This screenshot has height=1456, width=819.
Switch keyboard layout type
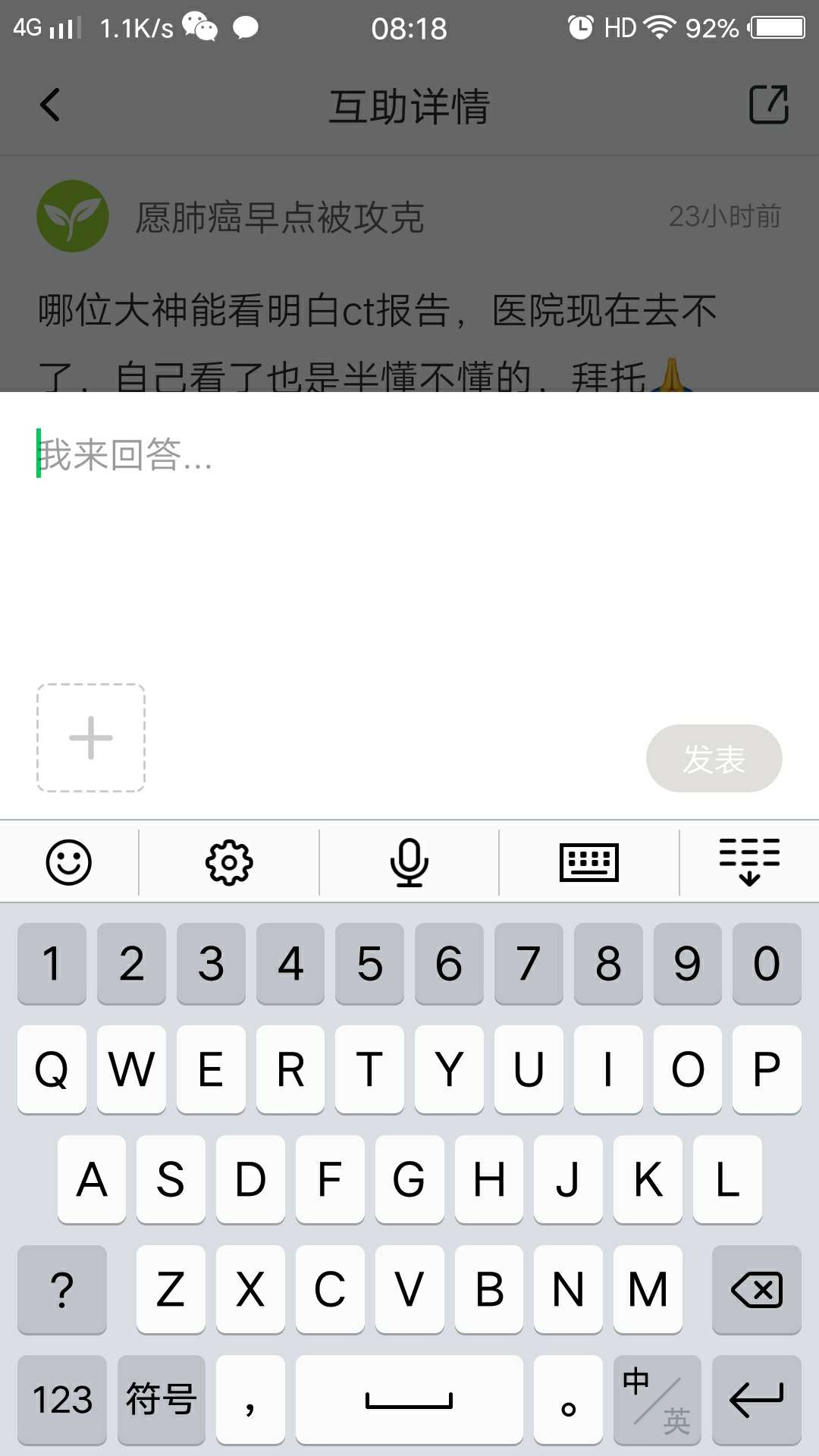coord(589,862)
